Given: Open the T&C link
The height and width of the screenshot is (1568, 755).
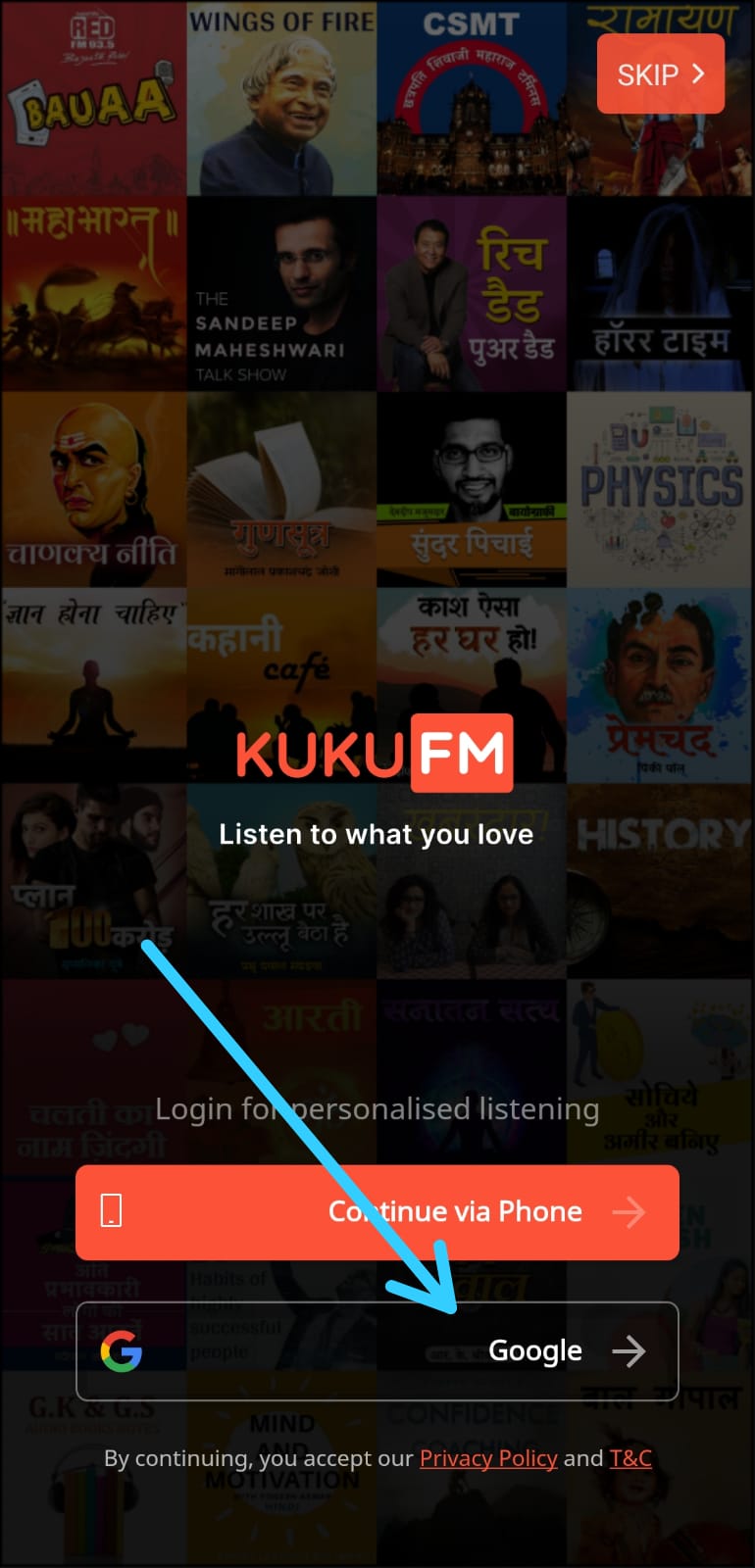Looking at the screenshot, I should [630, 1458].
